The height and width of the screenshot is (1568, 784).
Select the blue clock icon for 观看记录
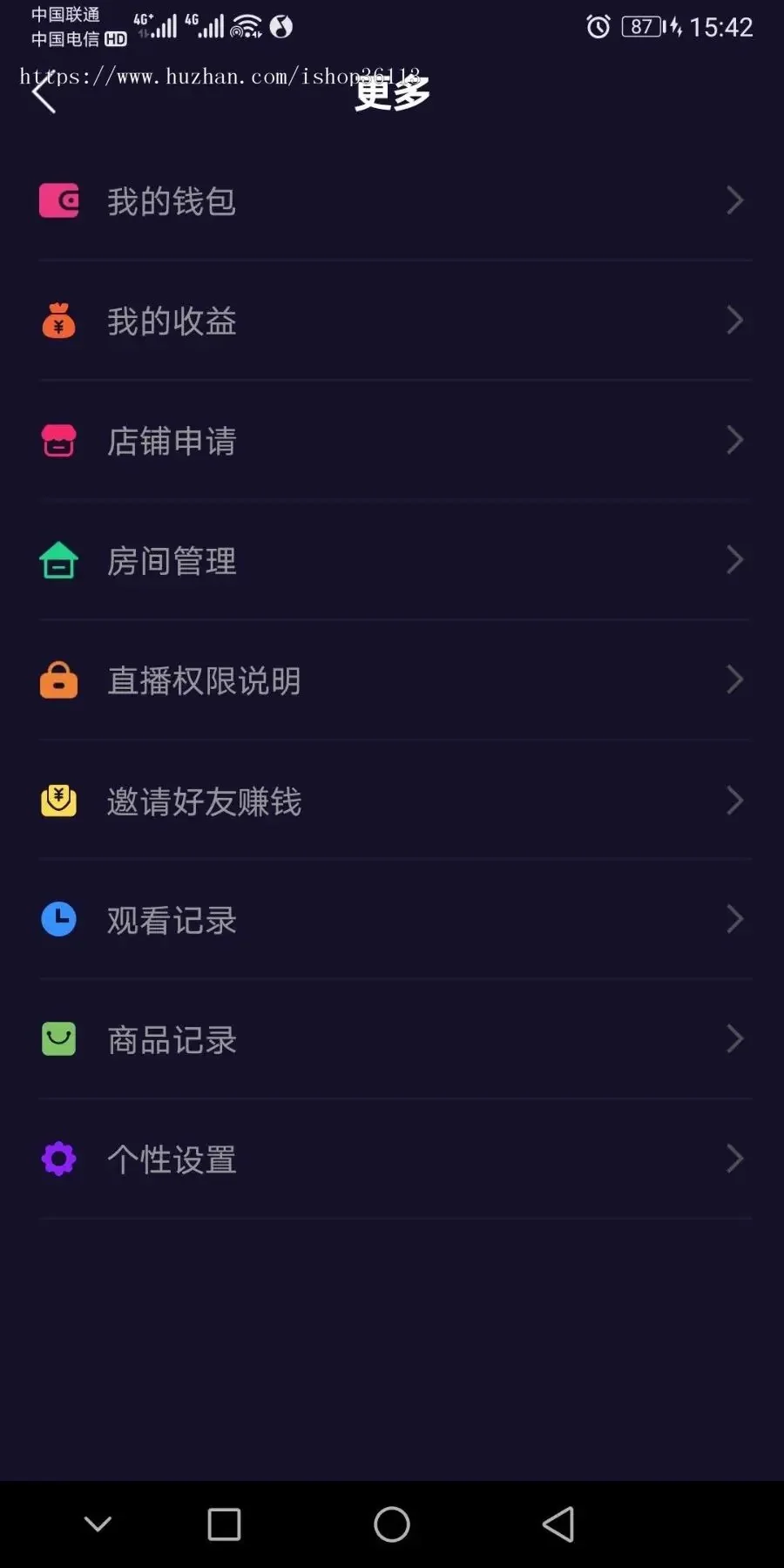point(58,920)
